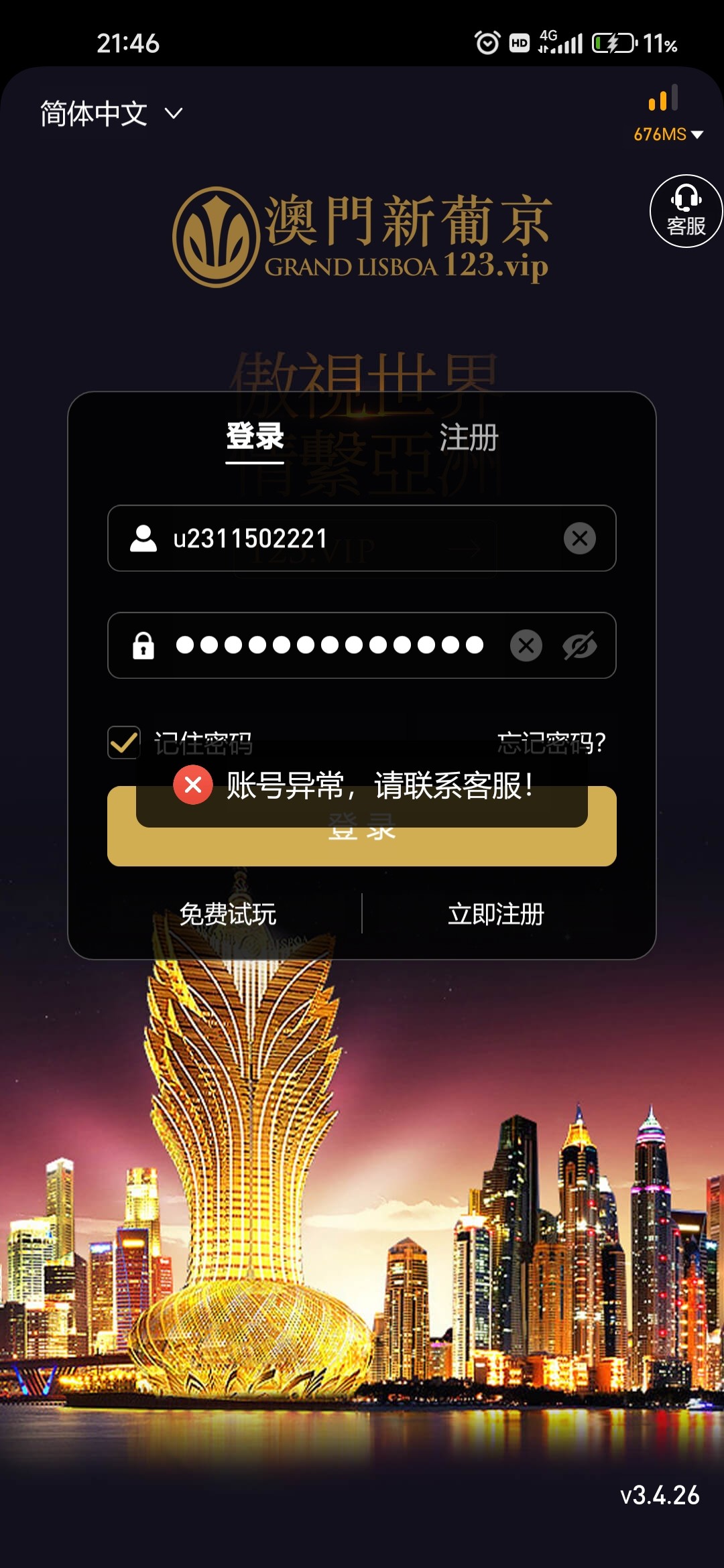Select the 登录 tab

pos(255,437)
